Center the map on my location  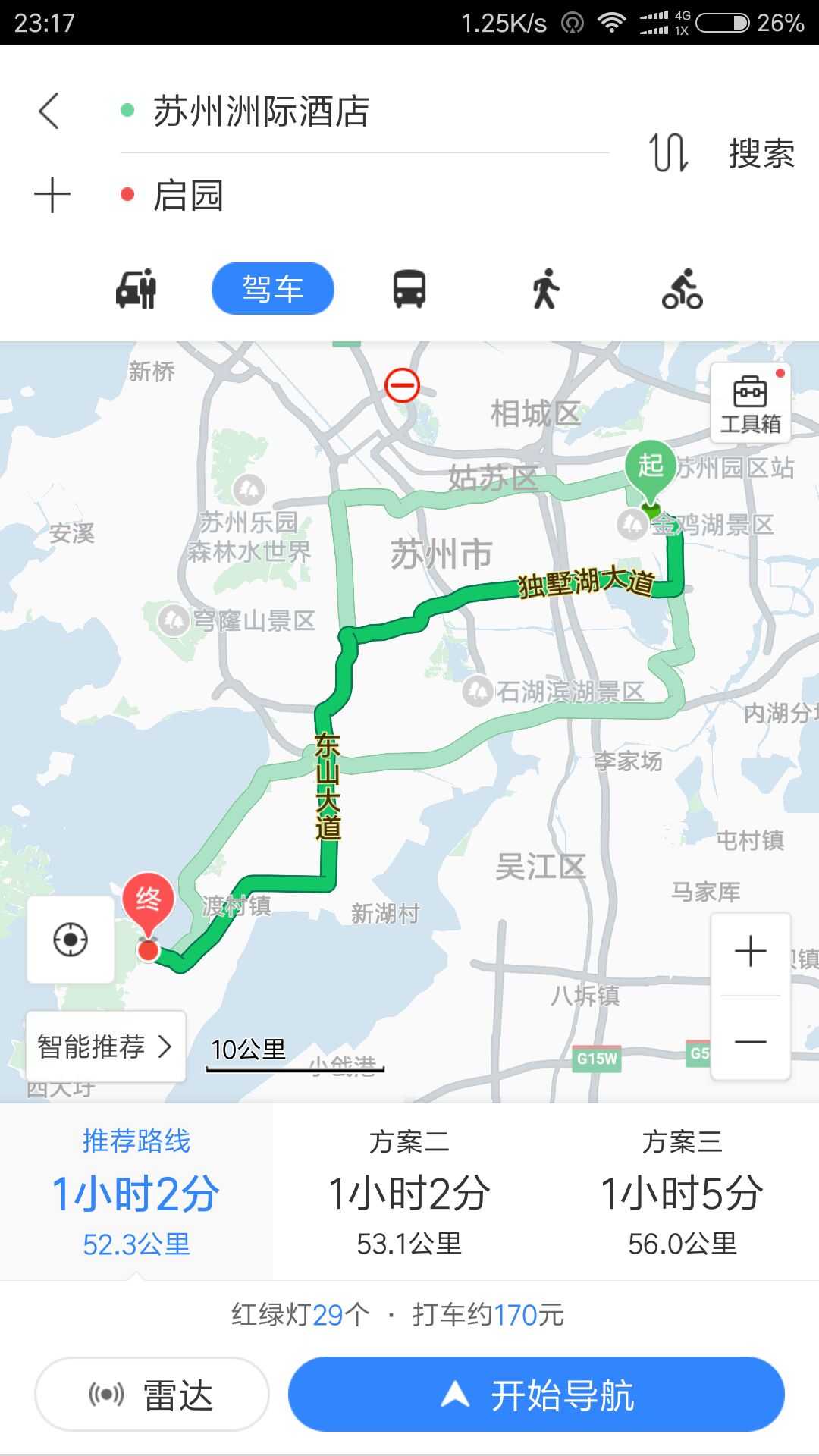71,940
